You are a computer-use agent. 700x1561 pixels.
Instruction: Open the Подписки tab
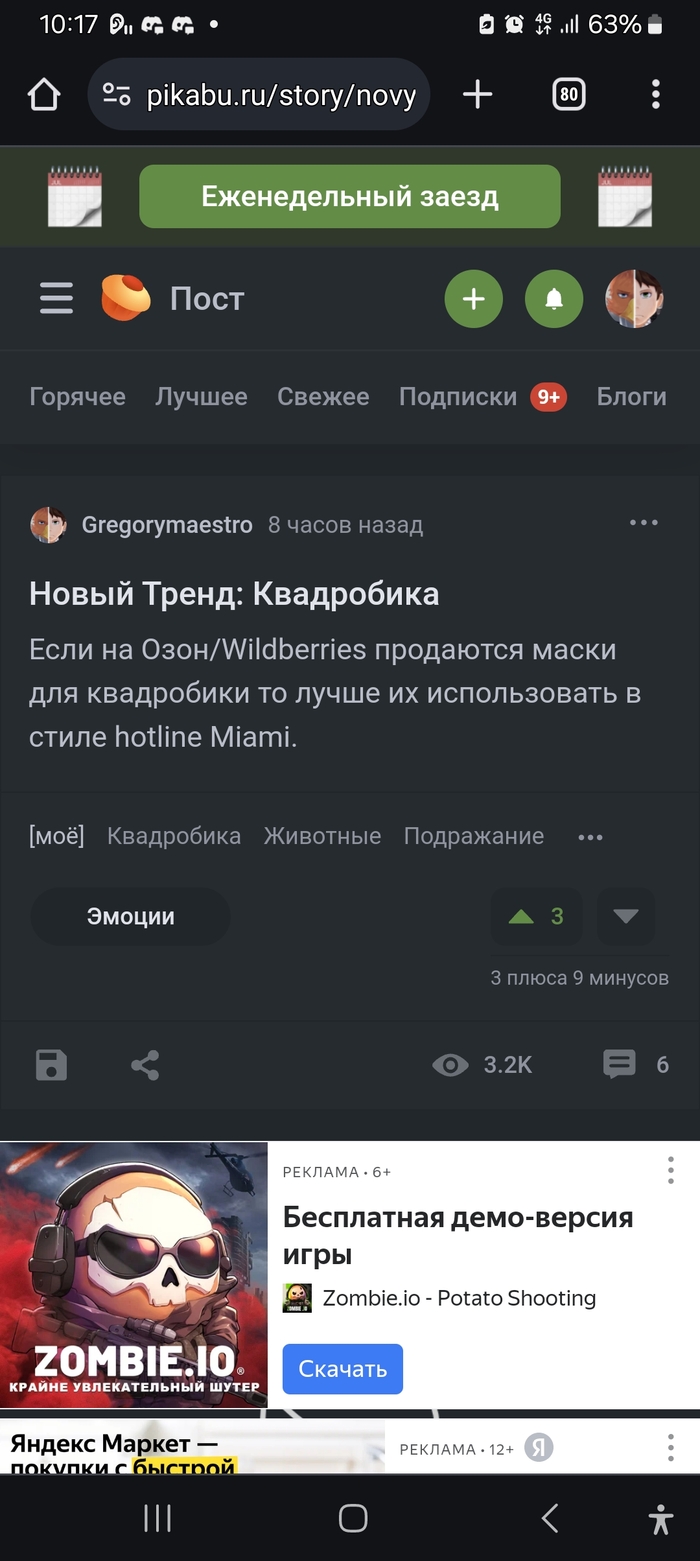[x=458, y=396]
